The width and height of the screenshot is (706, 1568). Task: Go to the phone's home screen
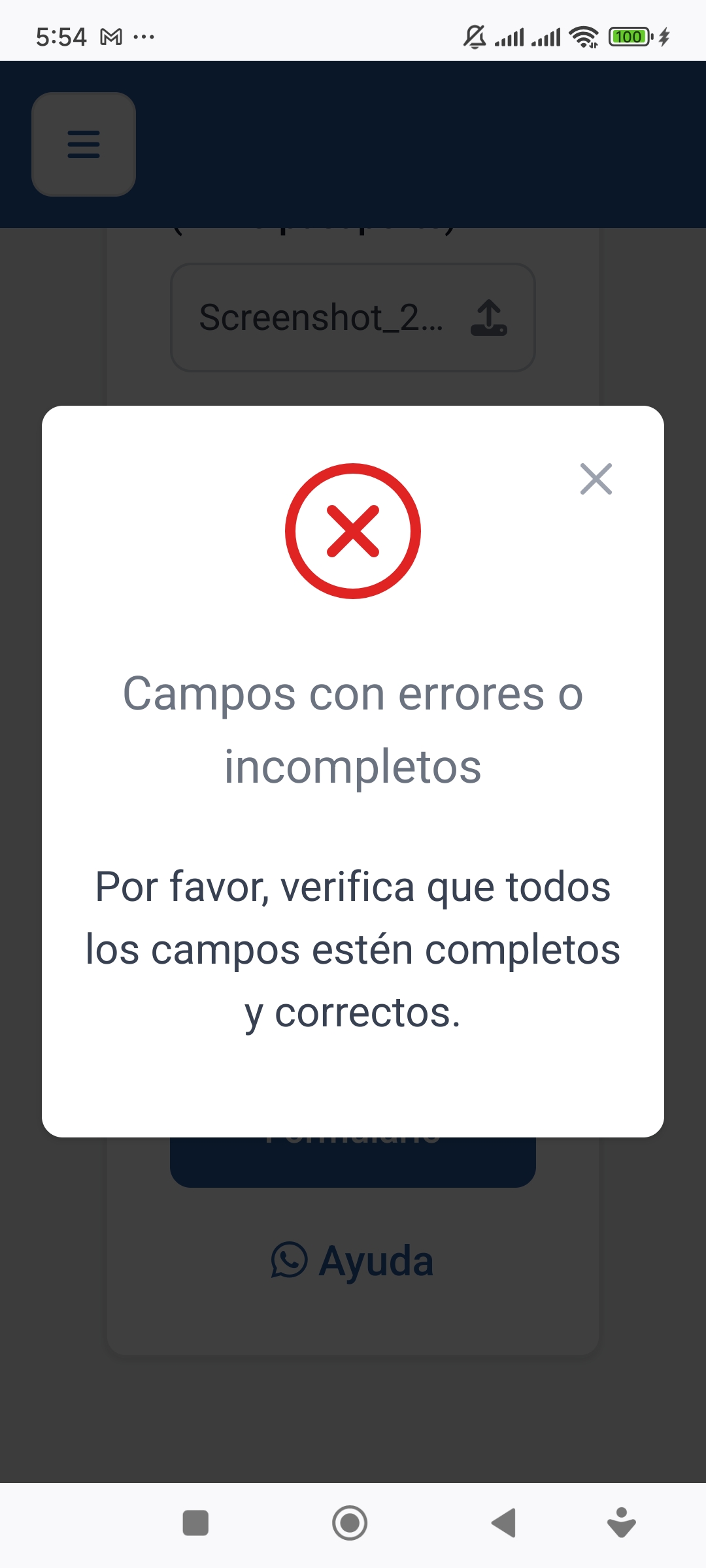pyautogui.click(x=350, y=1523)
